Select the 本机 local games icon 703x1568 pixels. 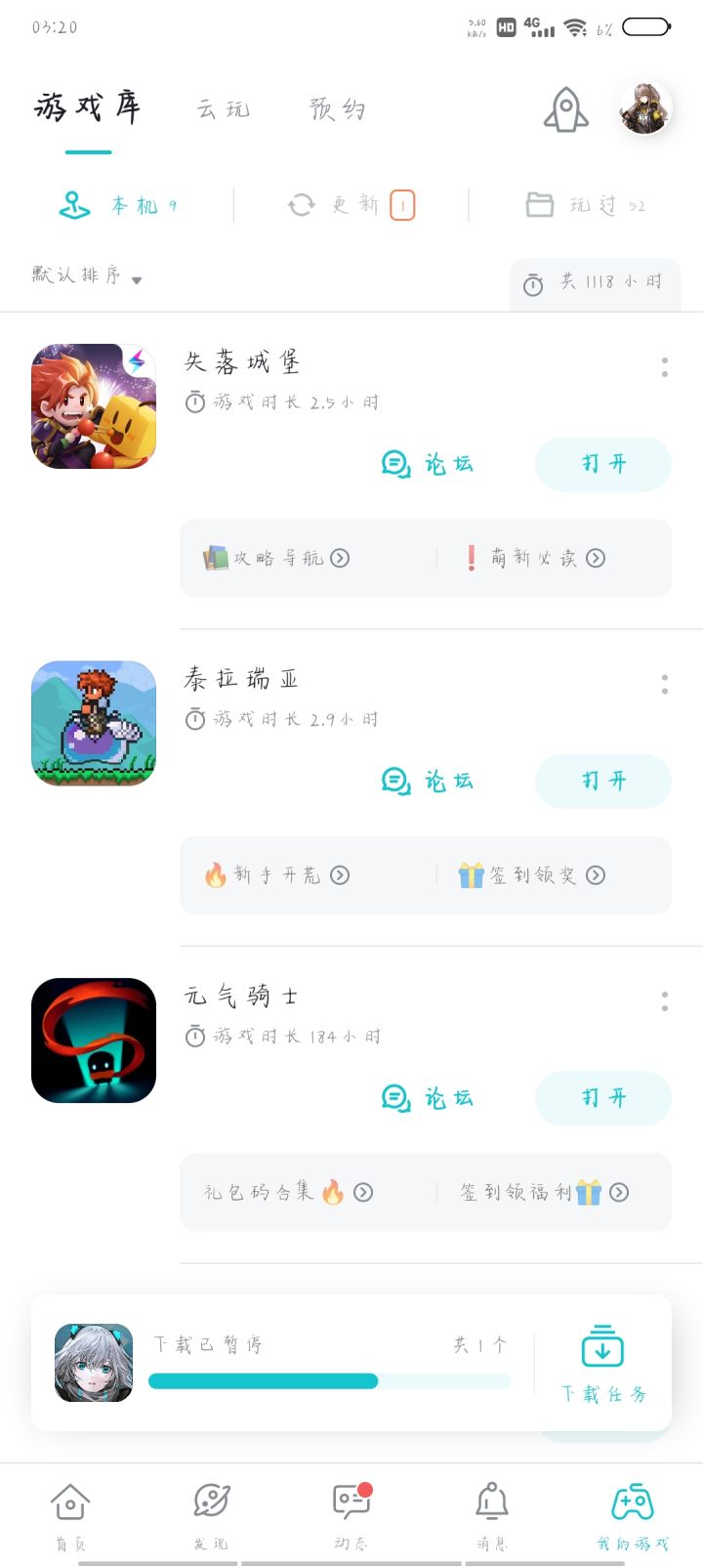(x=73, y=205)
